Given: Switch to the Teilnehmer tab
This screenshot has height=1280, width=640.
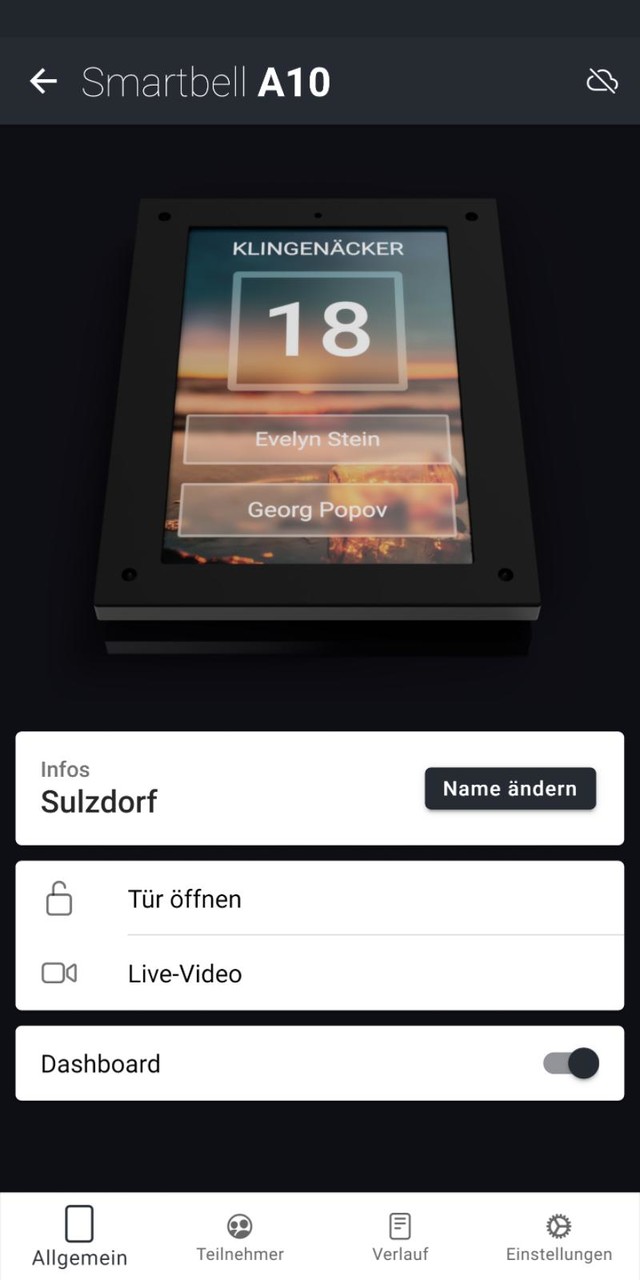Looking at the screenshot, I should click(x=240, y=1238).
